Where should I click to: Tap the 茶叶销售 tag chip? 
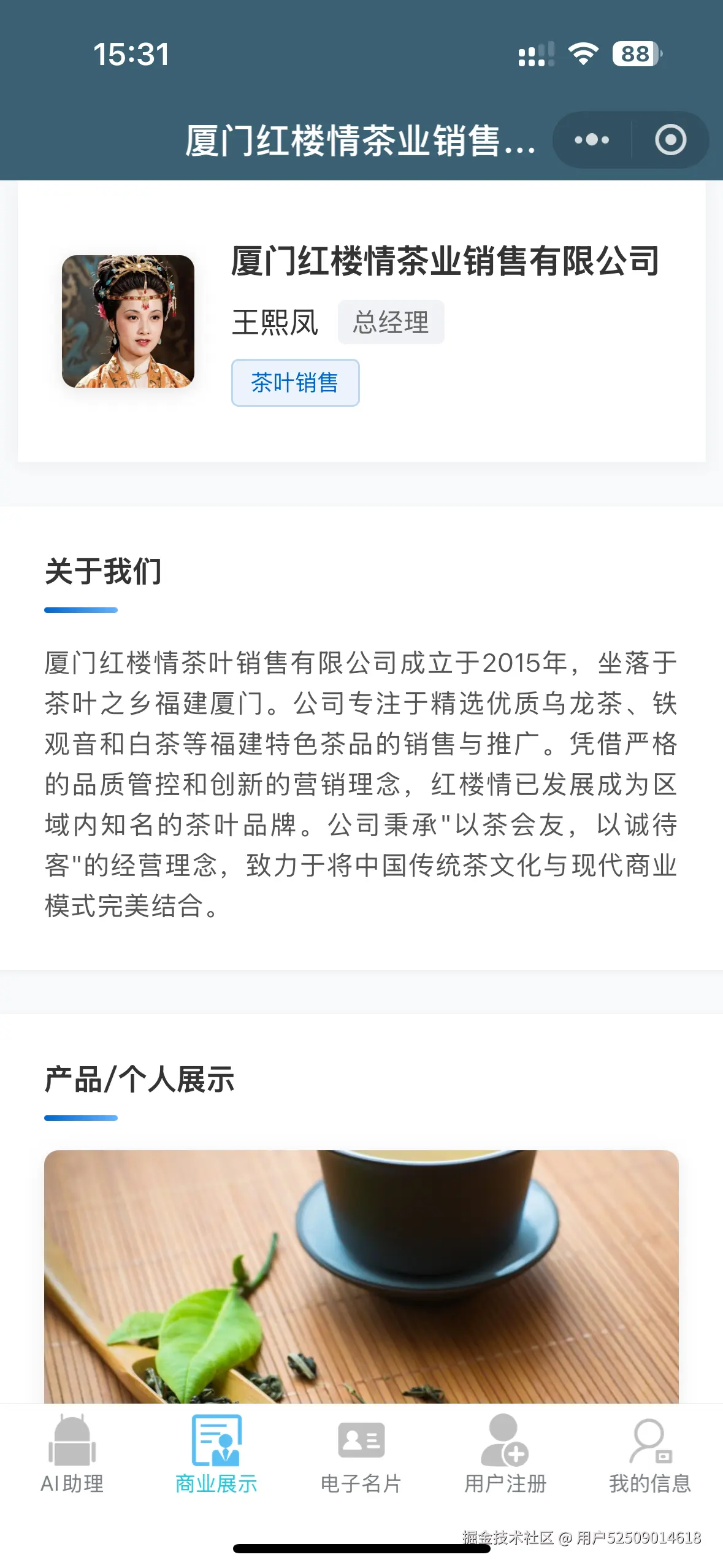(x=295, y=383)
